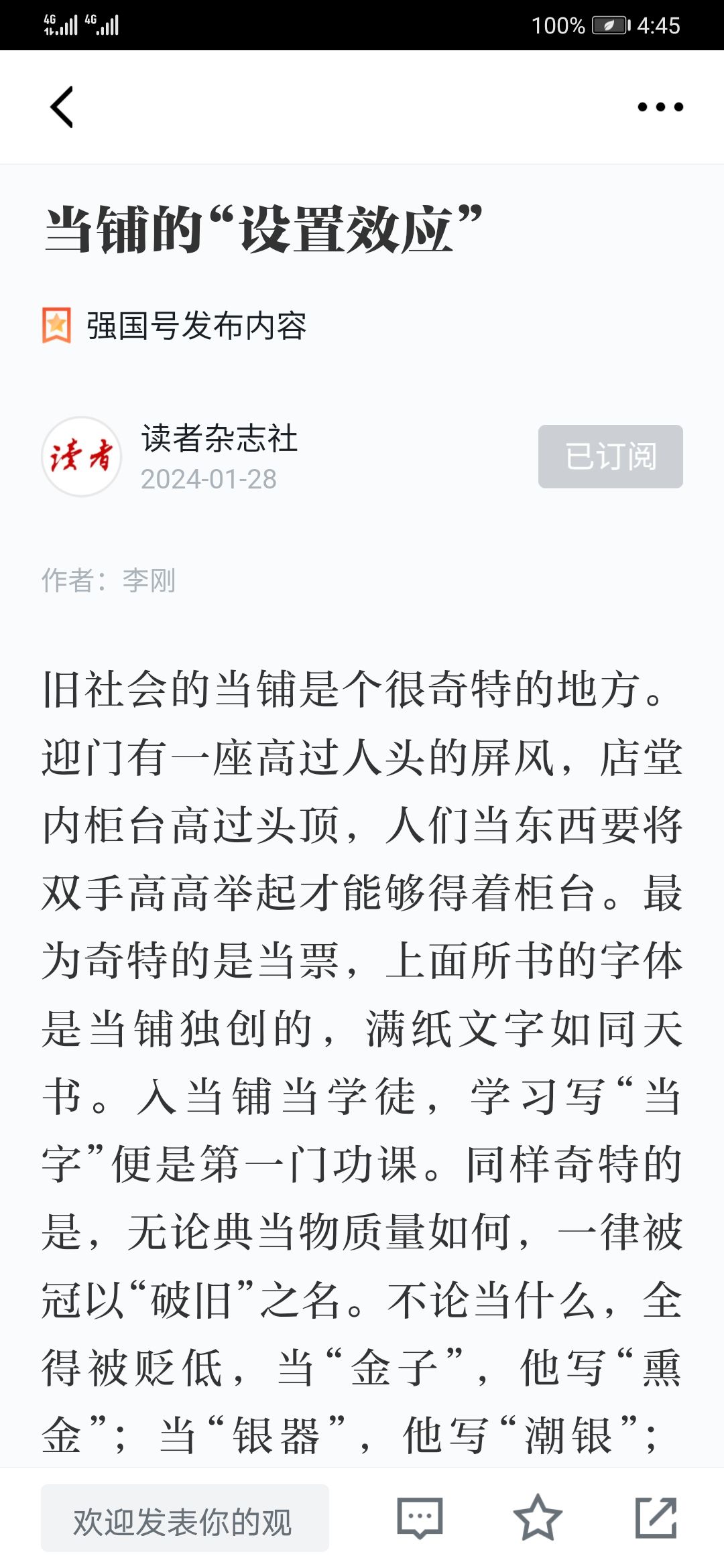View comments via the speech bubble icon
Image resolution: width=724 pixels, height=1568 pixels.
(x=420, y=1518)
